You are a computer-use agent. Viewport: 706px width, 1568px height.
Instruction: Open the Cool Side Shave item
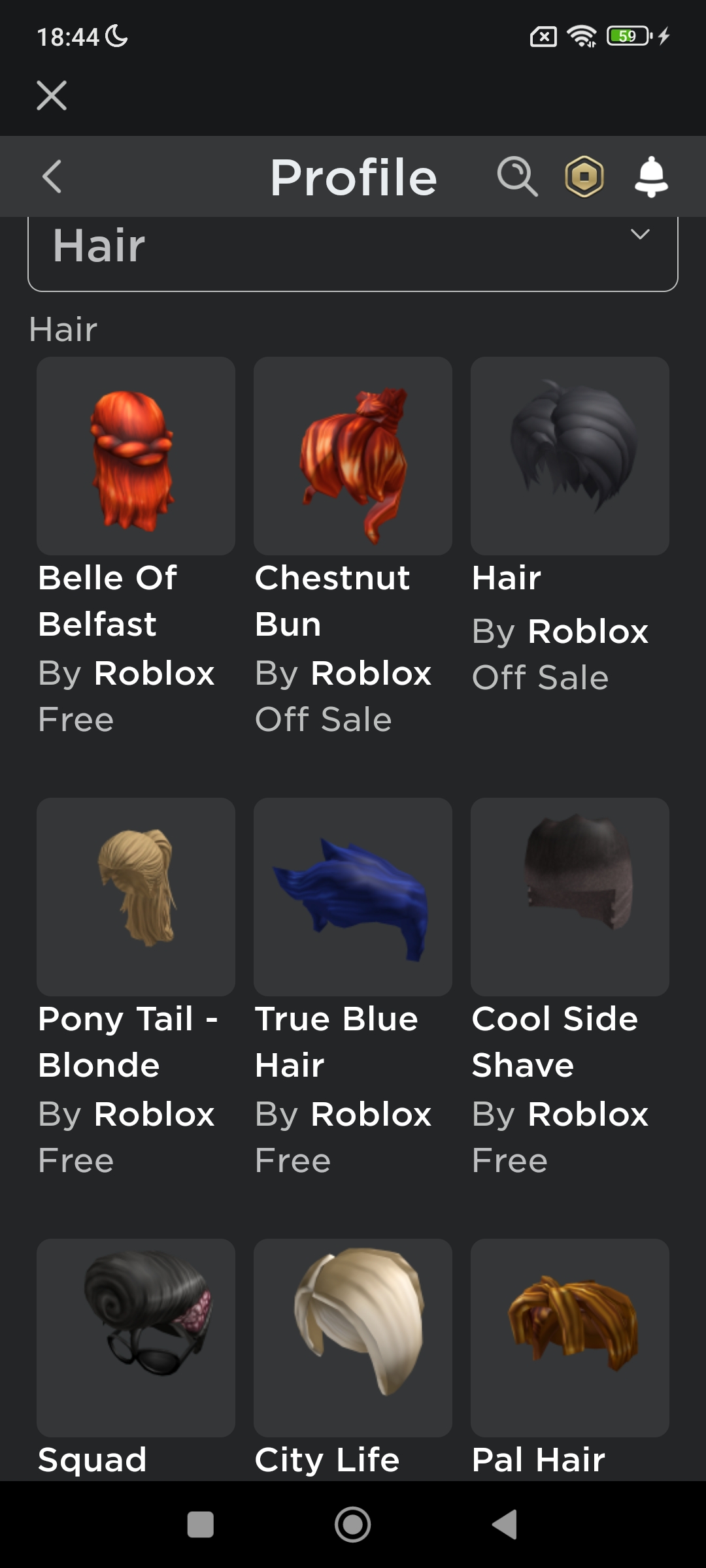(570, 897)
